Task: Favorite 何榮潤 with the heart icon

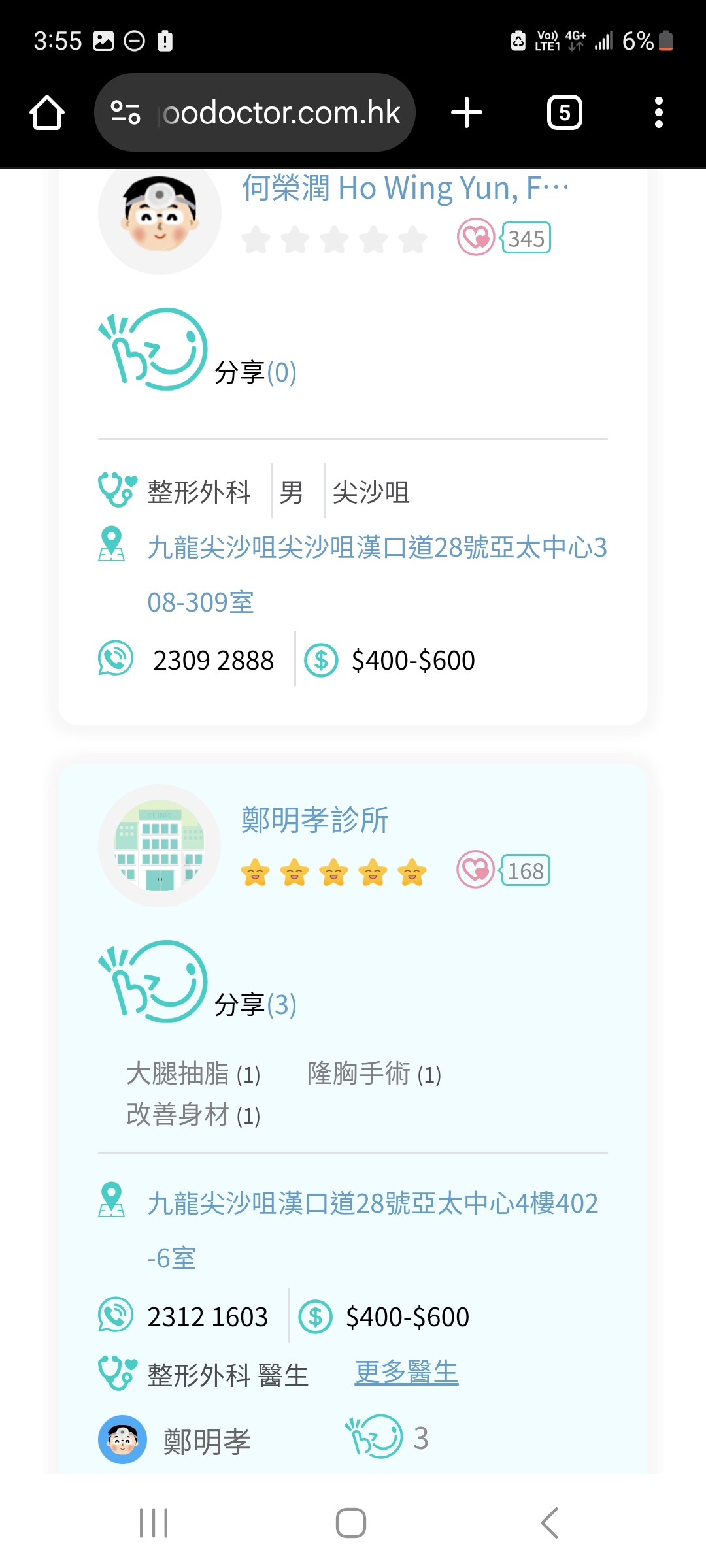Action: [476, 237]
